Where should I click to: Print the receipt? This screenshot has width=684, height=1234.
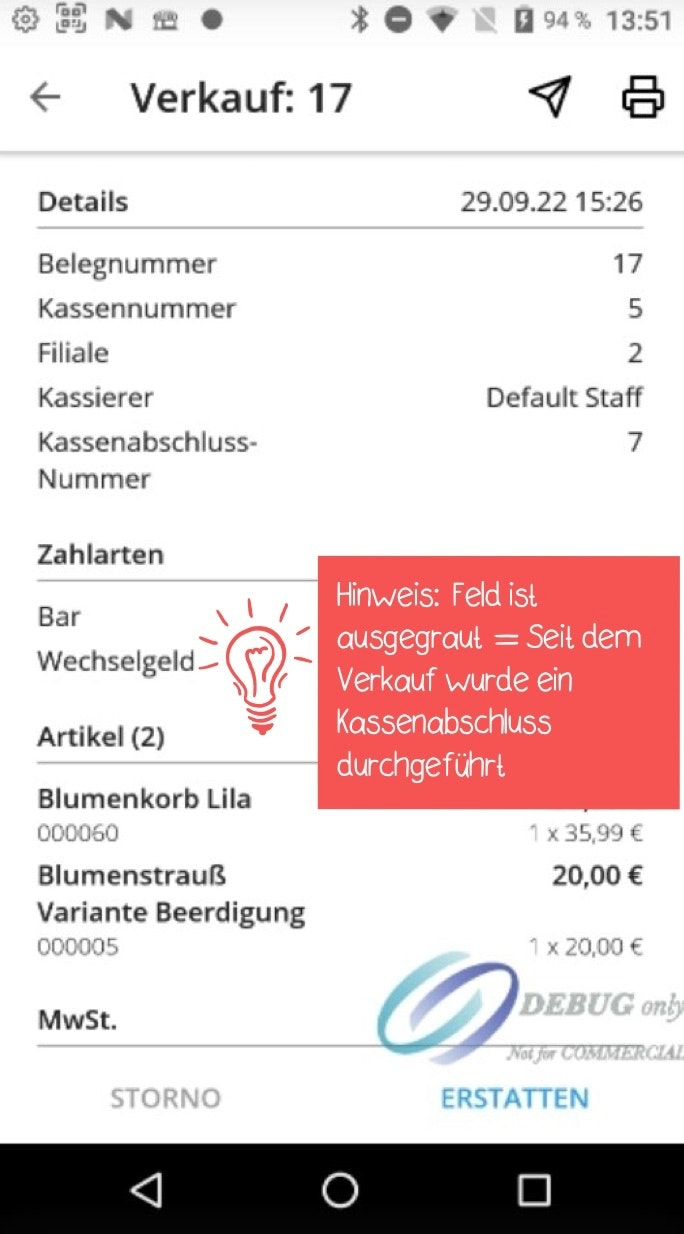[x=642, y=97]
